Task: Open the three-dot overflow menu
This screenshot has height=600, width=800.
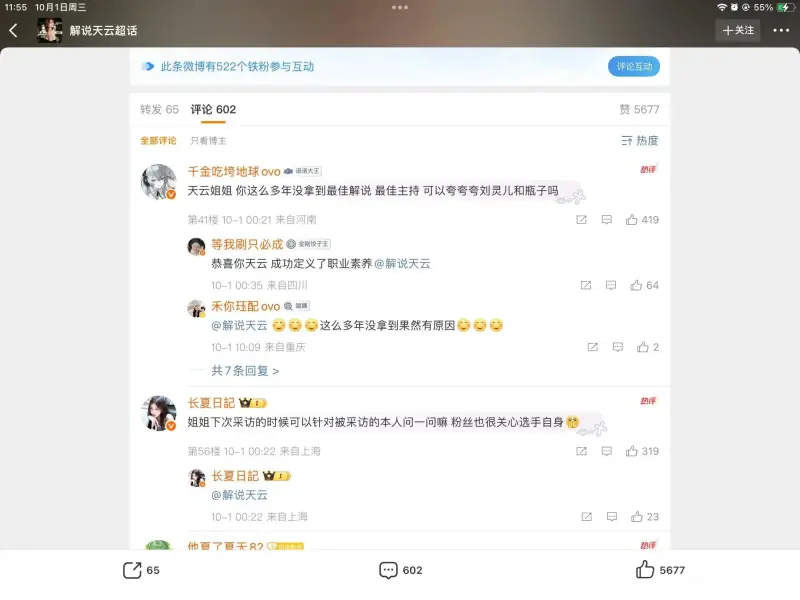Action: click(x=781, y=31)
